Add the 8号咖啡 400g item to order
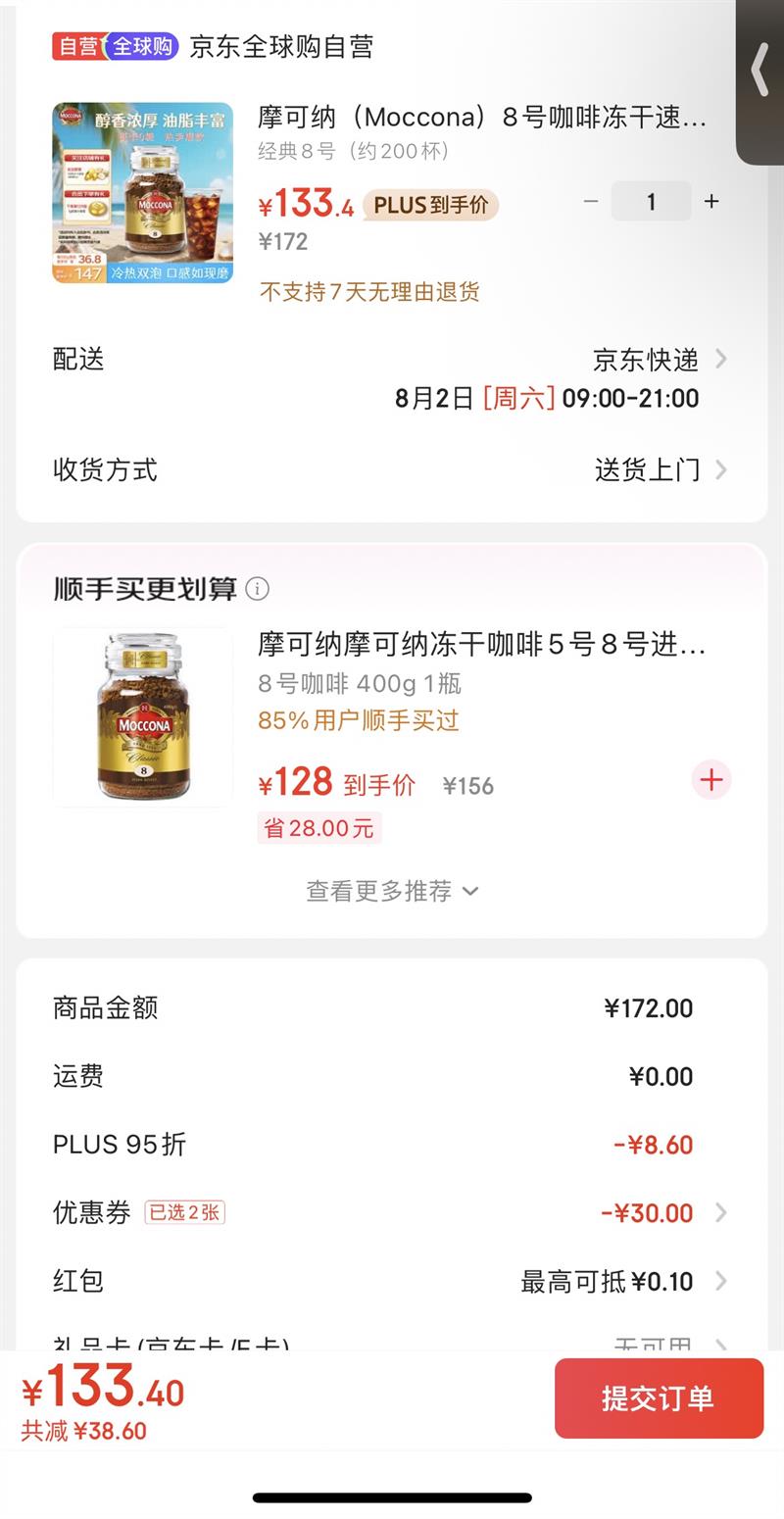Image resolution: width=784 pixels, height=1519 pixels. pyautogui.click(x=711, y=780)
